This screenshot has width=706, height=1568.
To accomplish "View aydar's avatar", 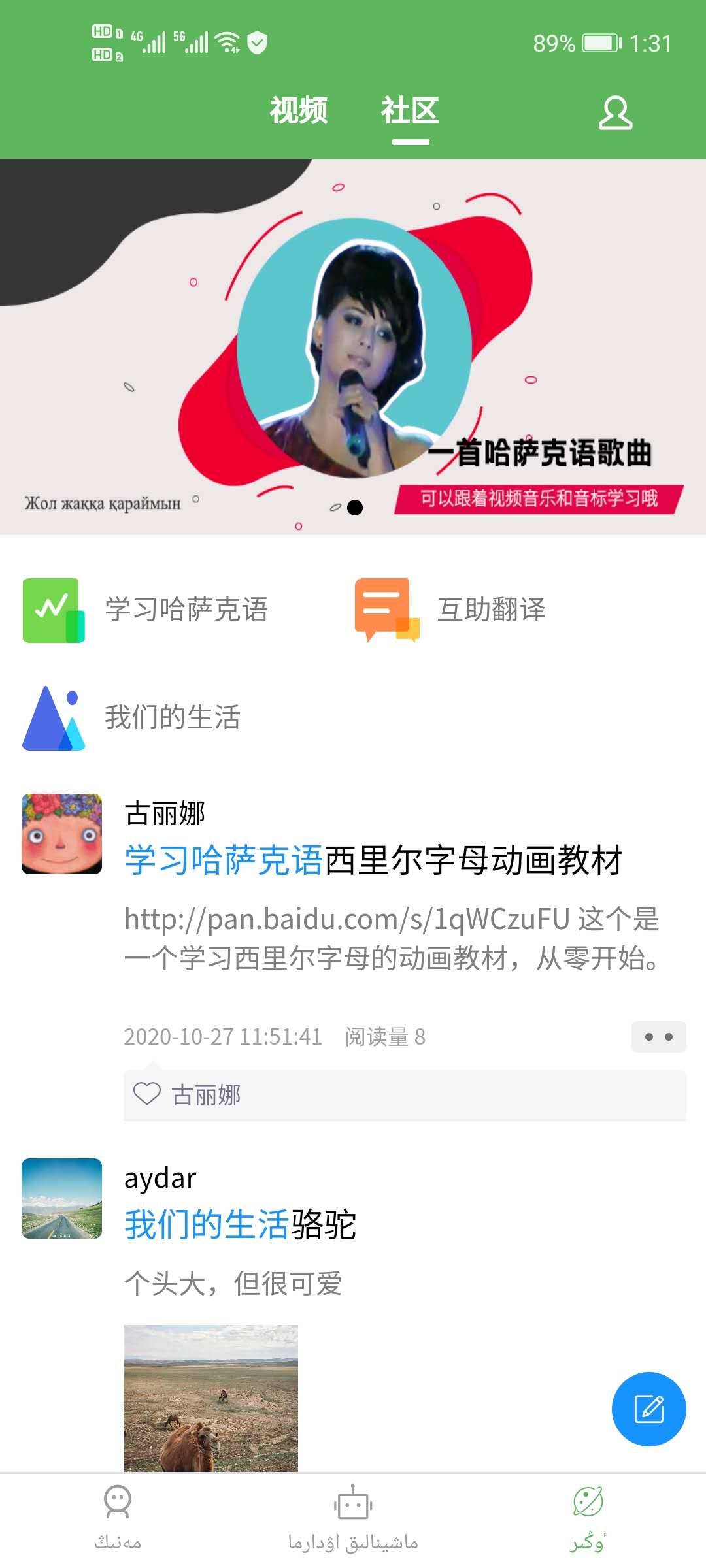I will [x=62, y=1198].
